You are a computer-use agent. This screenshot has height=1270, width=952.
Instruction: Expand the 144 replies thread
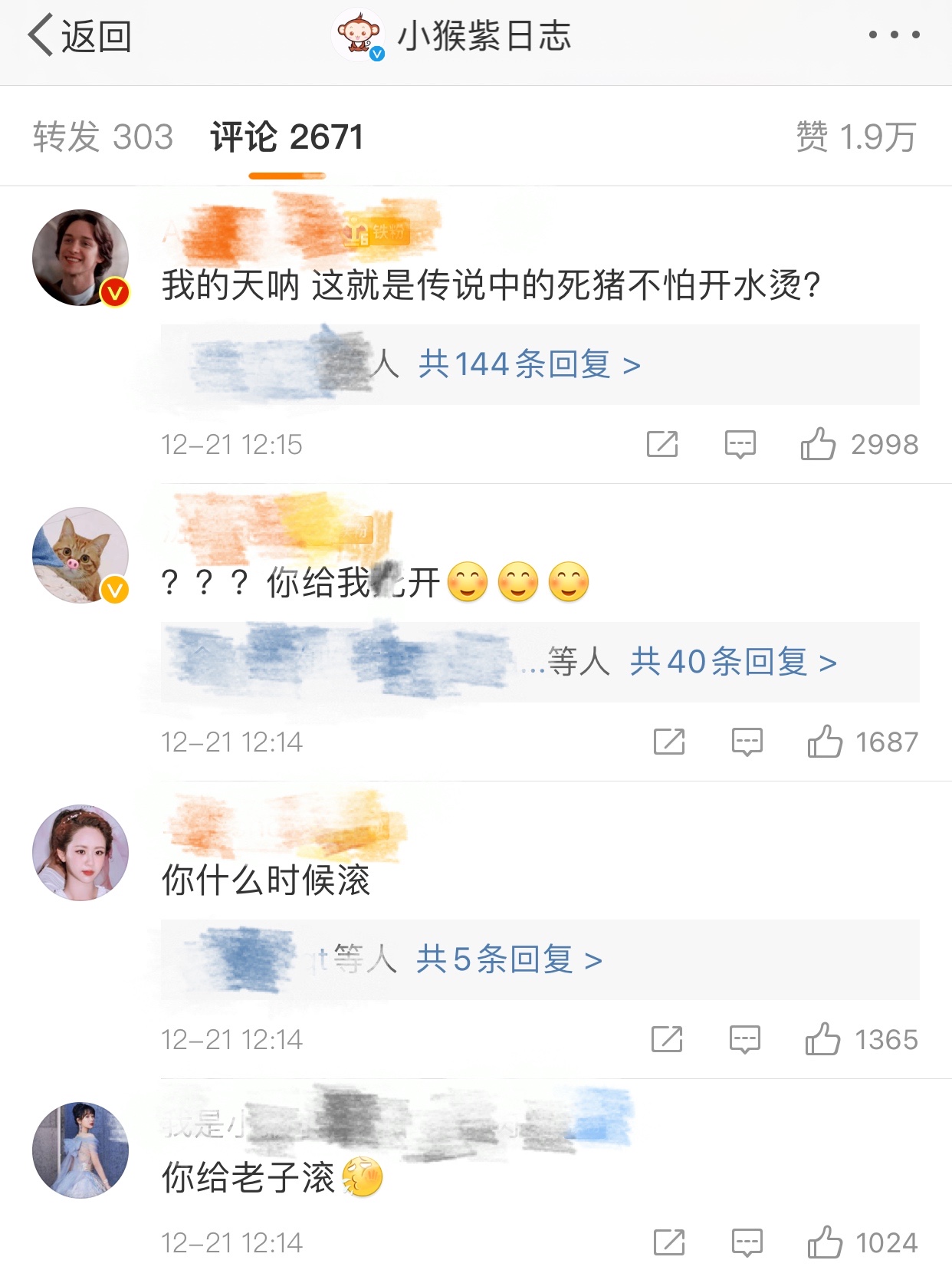529,367
